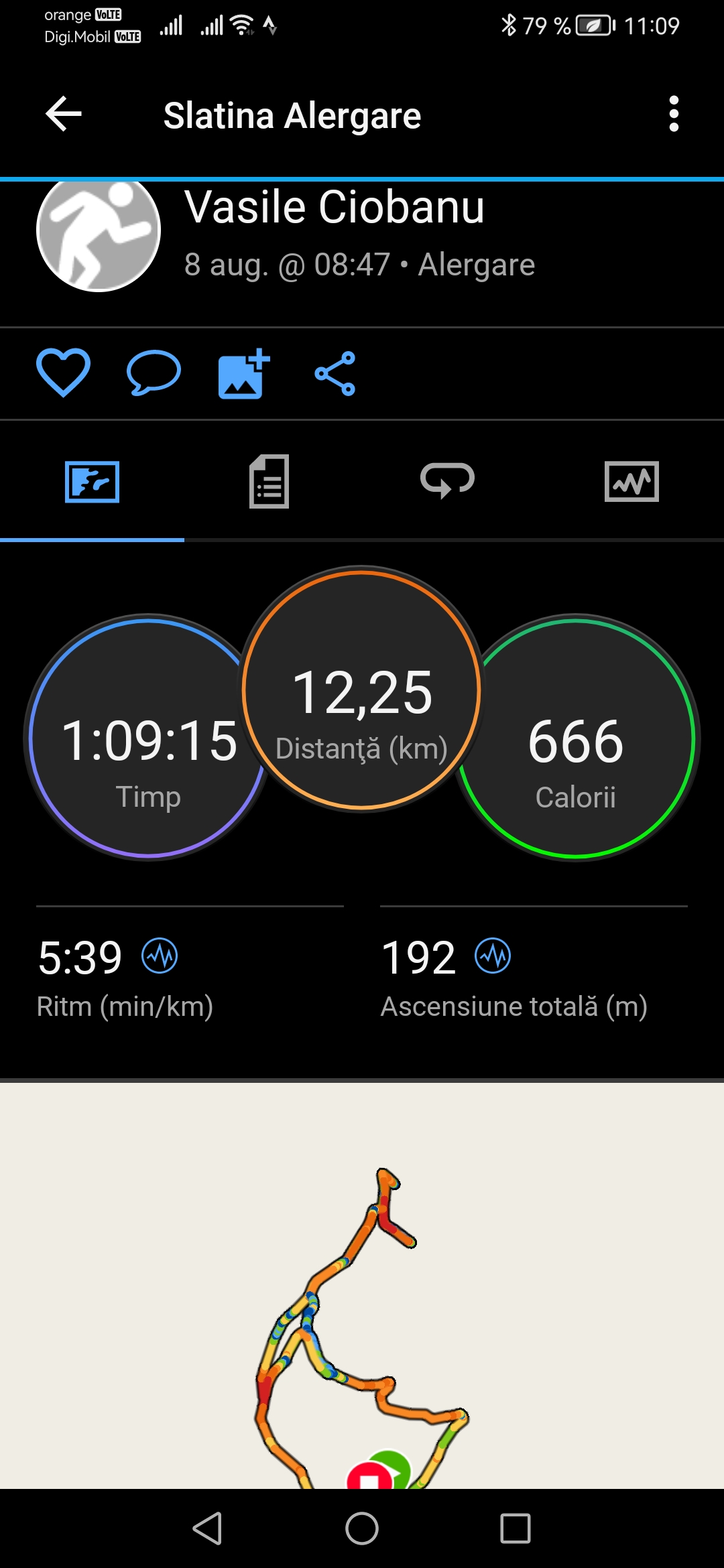Switch to the laps tab
Image resolution: width=724 pixels, height=1568 pixels.
coord(447,481)
